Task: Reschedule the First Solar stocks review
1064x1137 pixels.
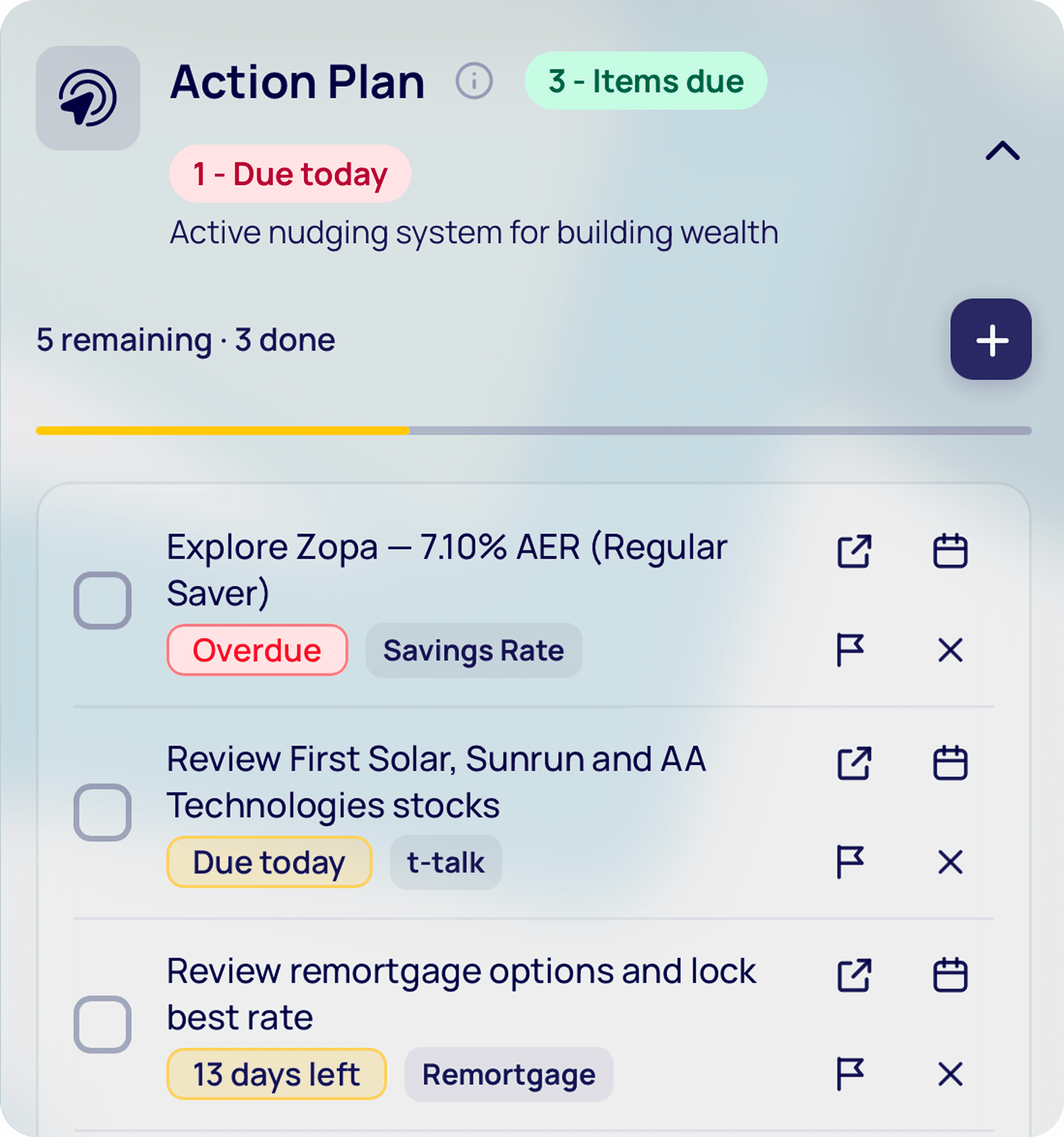Action: click(950, 763)
